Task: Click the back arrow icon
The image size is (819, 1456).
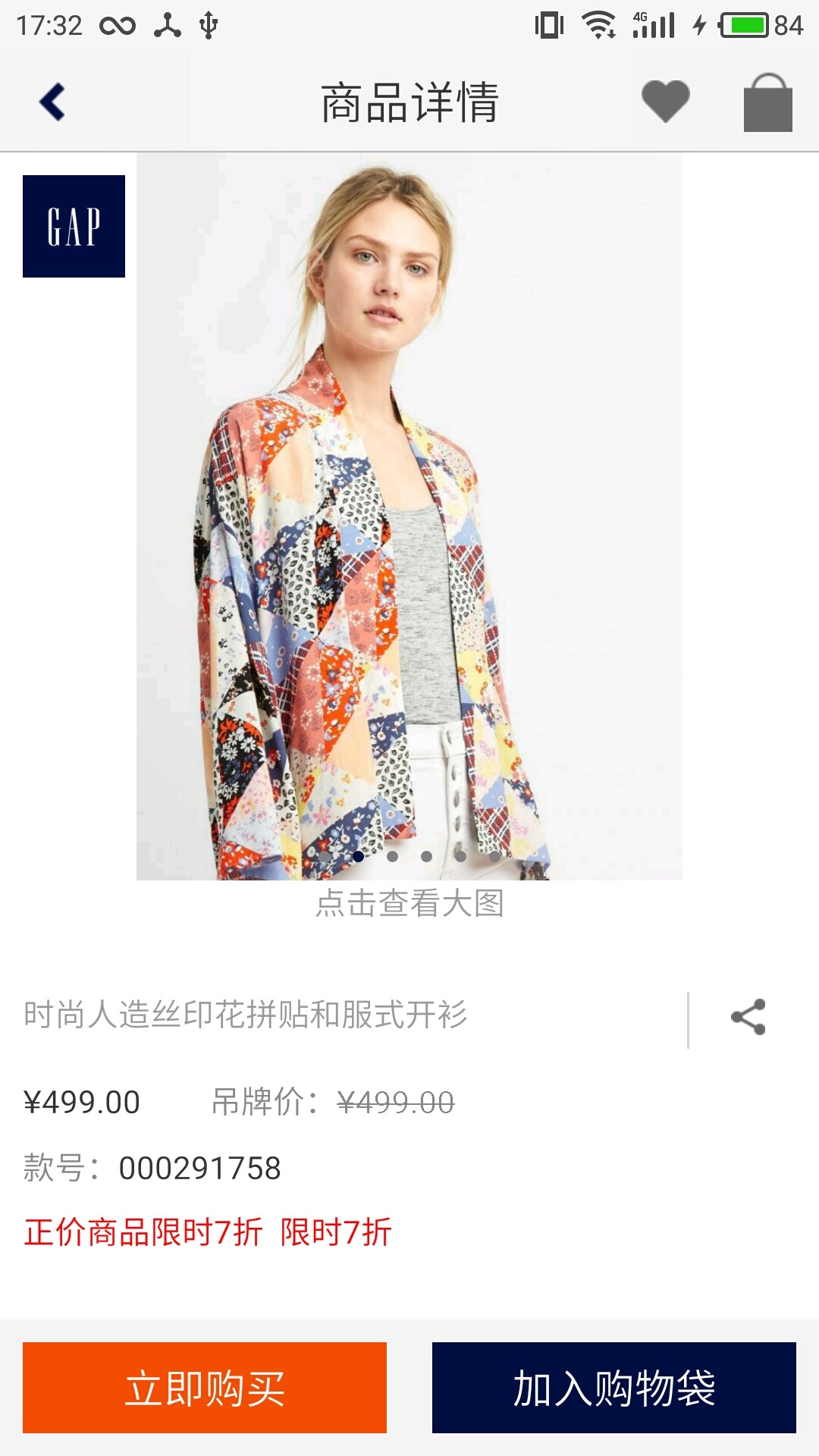Action: click(51, 103)
